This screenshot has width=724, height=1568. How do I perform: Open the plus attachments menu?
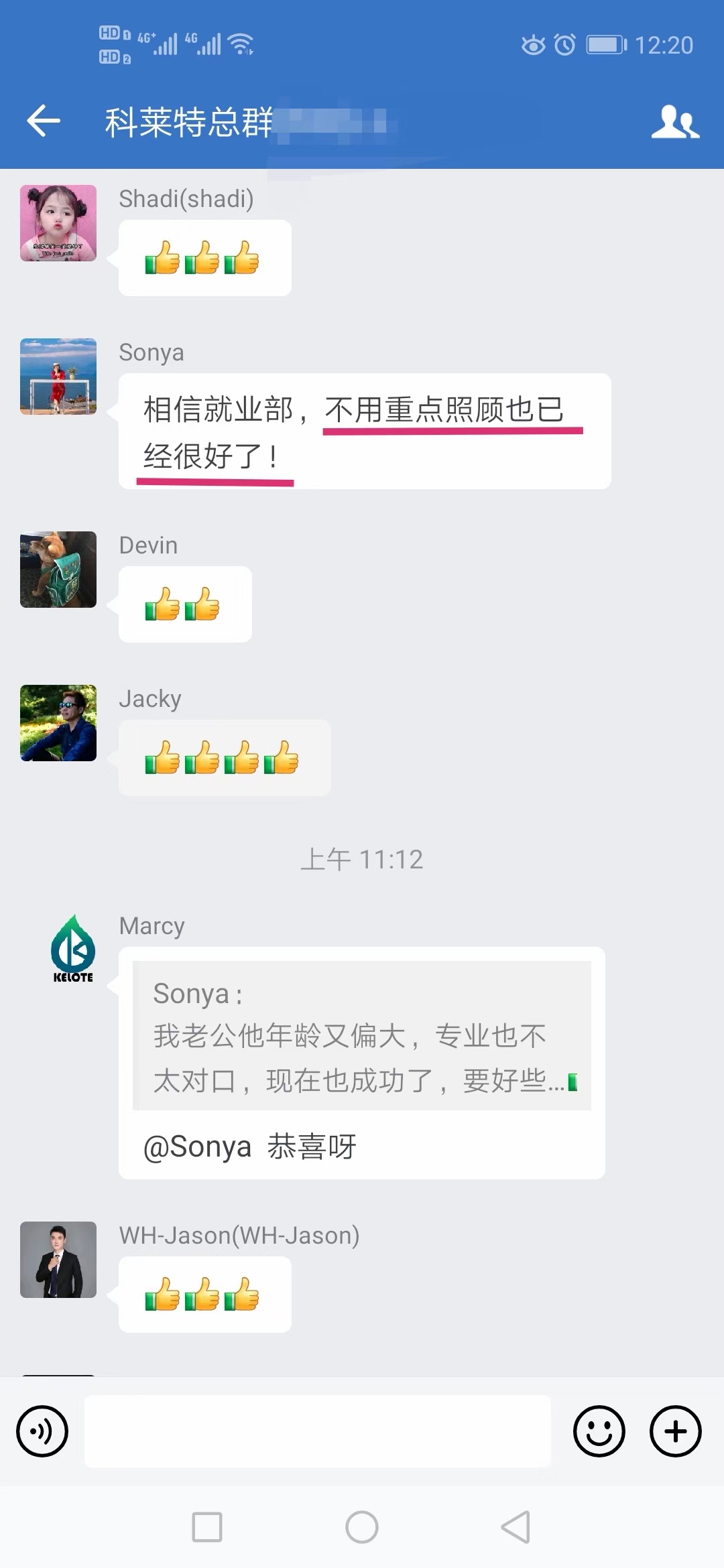(675, 1431)
